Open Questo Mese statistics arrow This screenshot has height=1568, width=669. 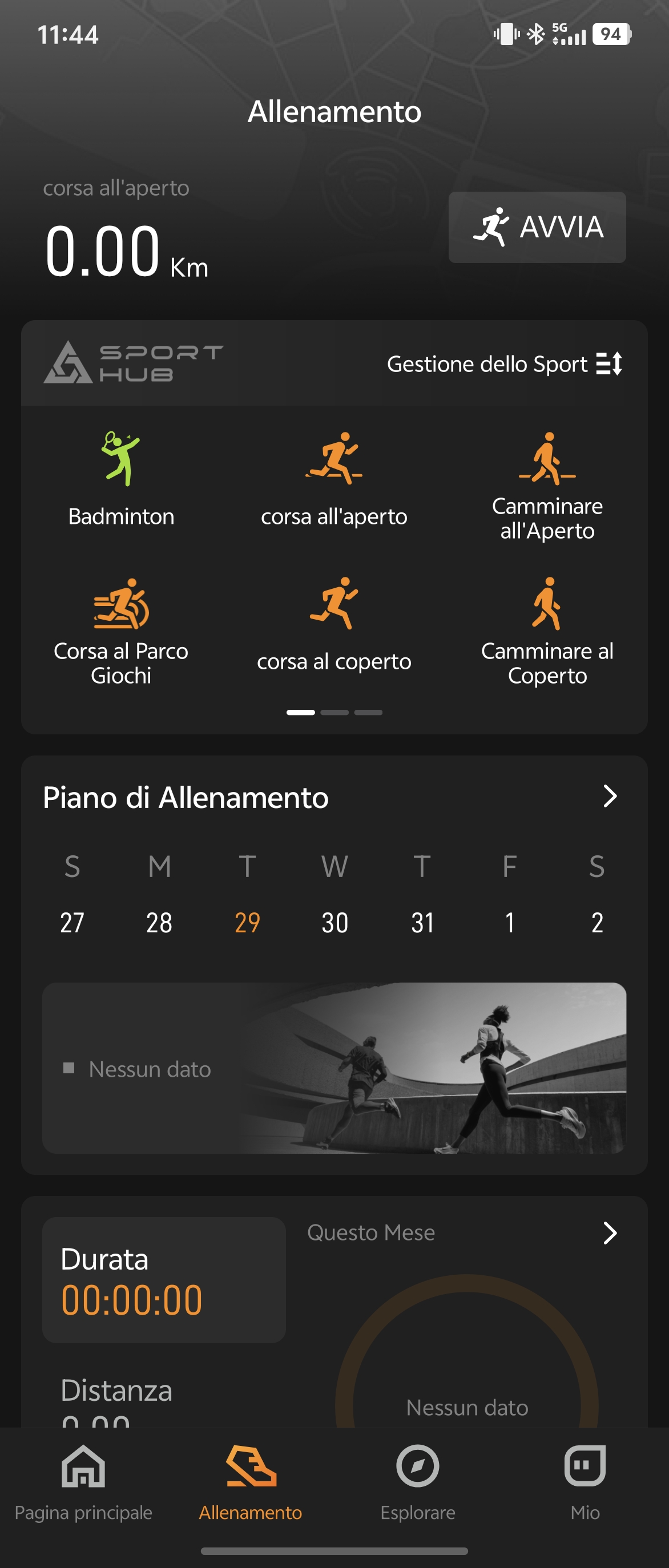coord(609,1232)
